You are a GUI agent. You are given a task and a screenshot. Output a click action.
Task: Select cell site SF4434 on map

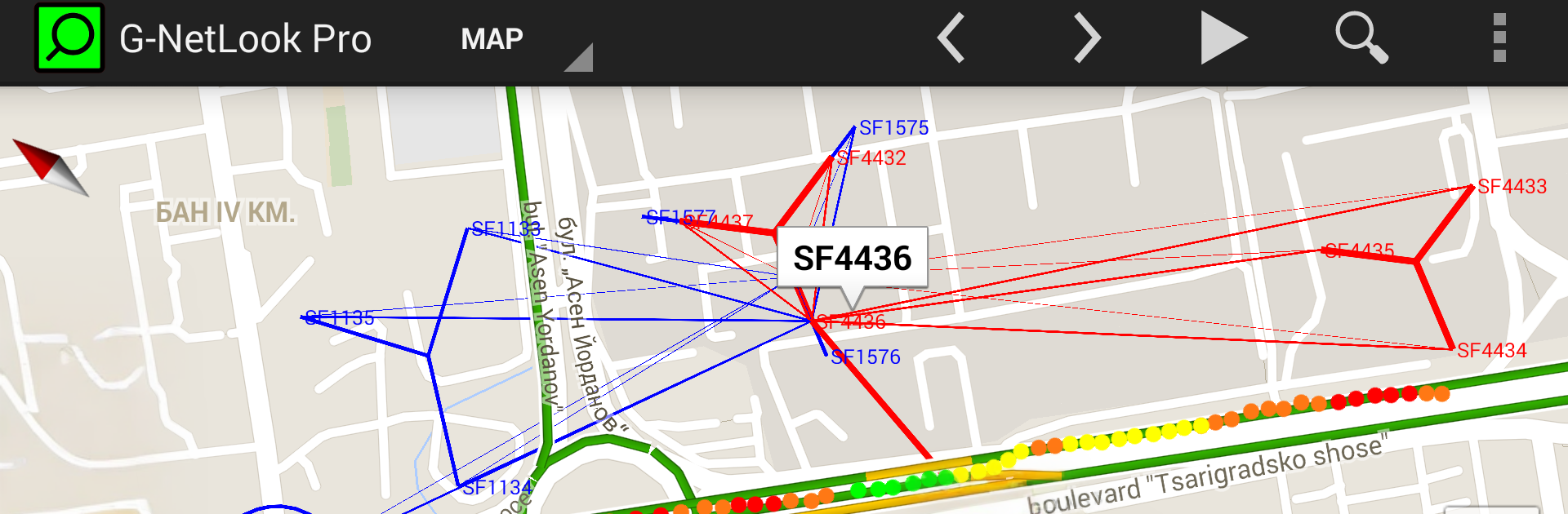click(x=1491, y=351)
